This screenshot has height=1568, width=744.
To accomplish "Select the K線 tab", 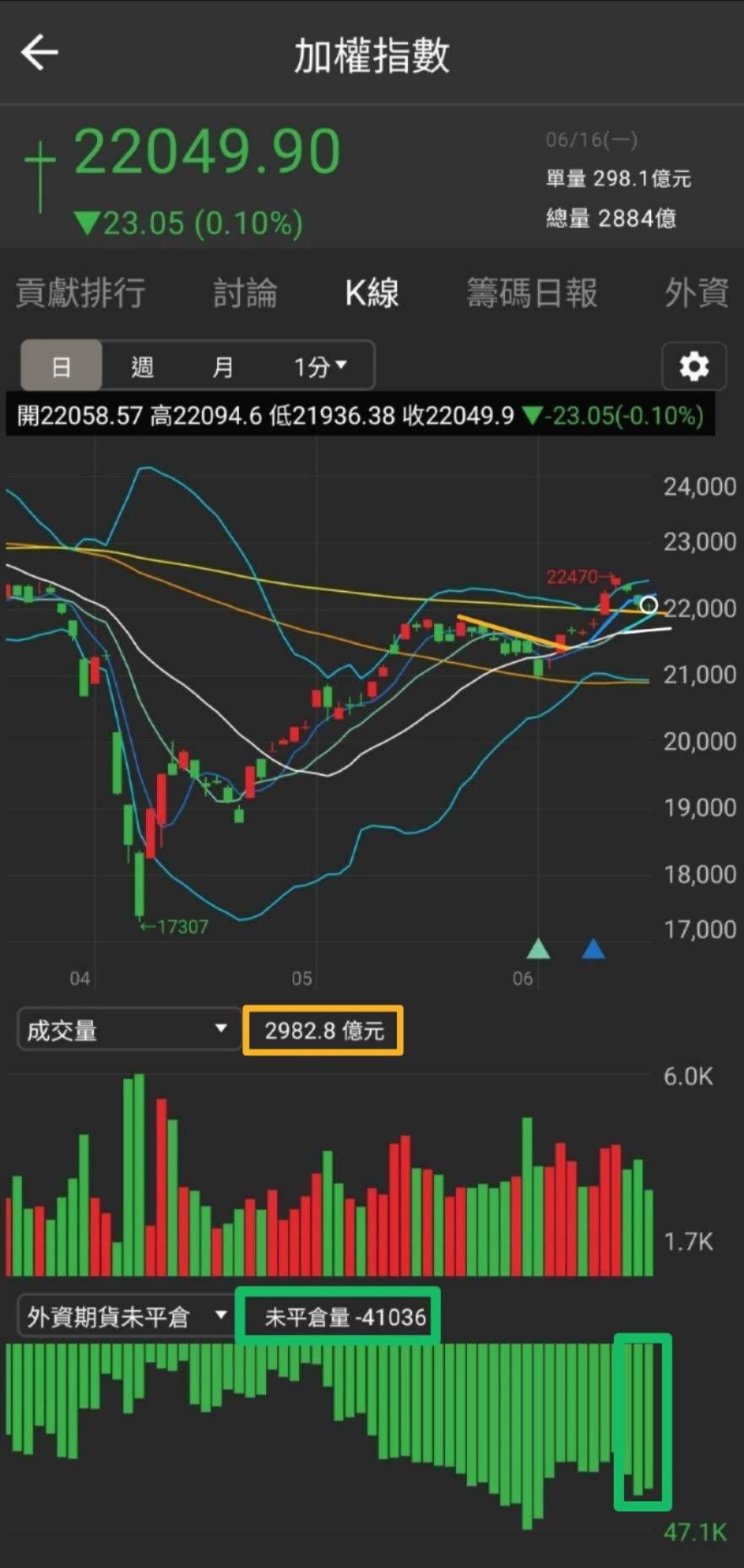I will coord(372,294).
